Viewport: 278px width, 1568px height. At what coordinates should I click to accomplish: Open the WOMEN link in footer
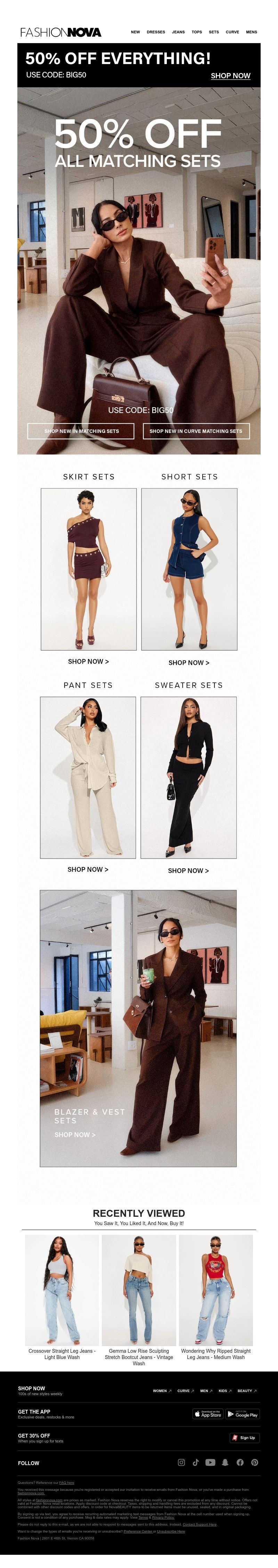[162, 1391]
